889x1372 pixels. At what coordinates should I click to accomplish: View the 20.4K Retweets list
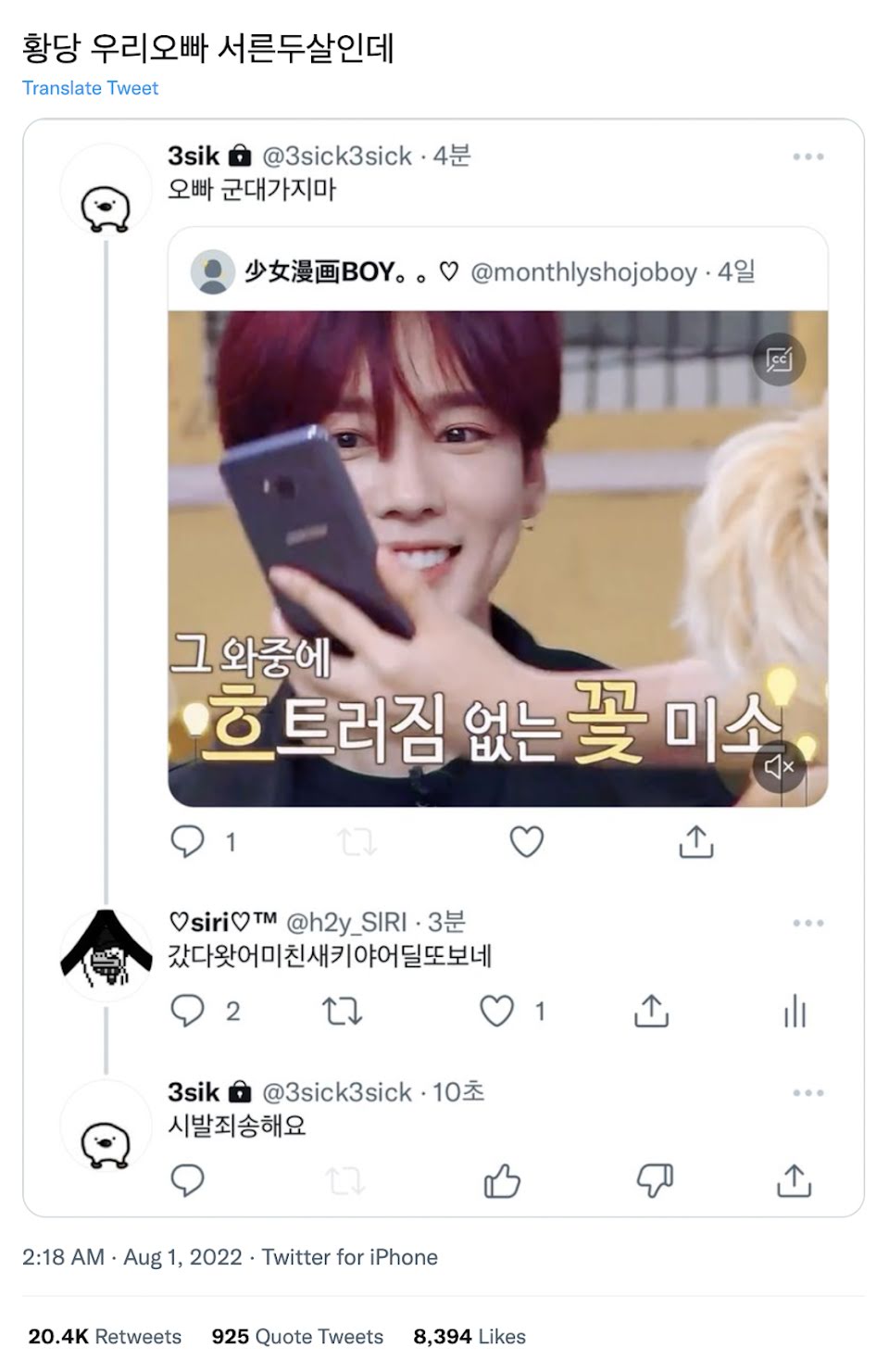point(105,1336)
